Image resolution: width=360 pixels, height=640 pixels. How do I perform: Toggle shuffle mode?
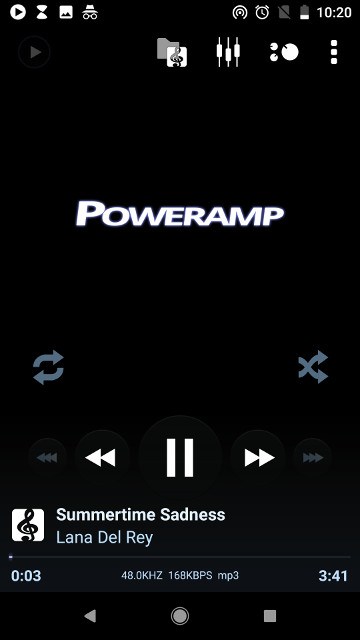point(313,367)
